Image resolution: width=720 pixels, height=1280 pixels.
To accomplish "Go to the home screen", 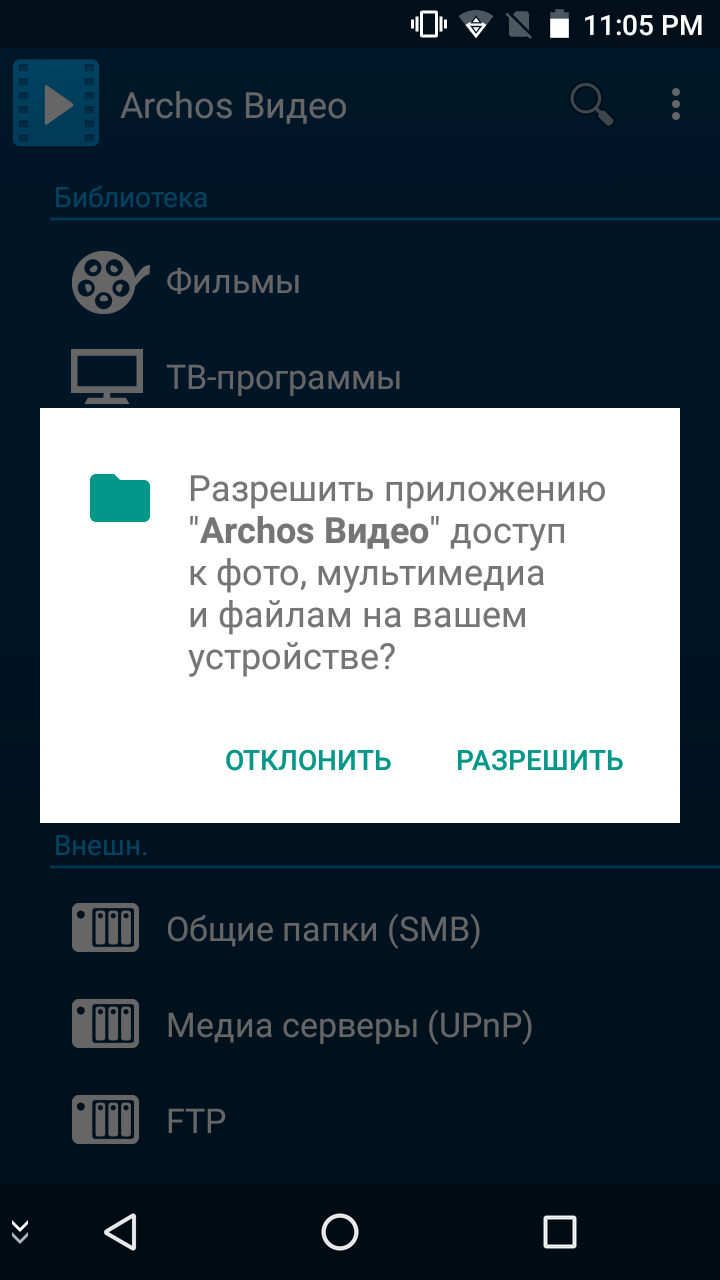I will 340,1231.
